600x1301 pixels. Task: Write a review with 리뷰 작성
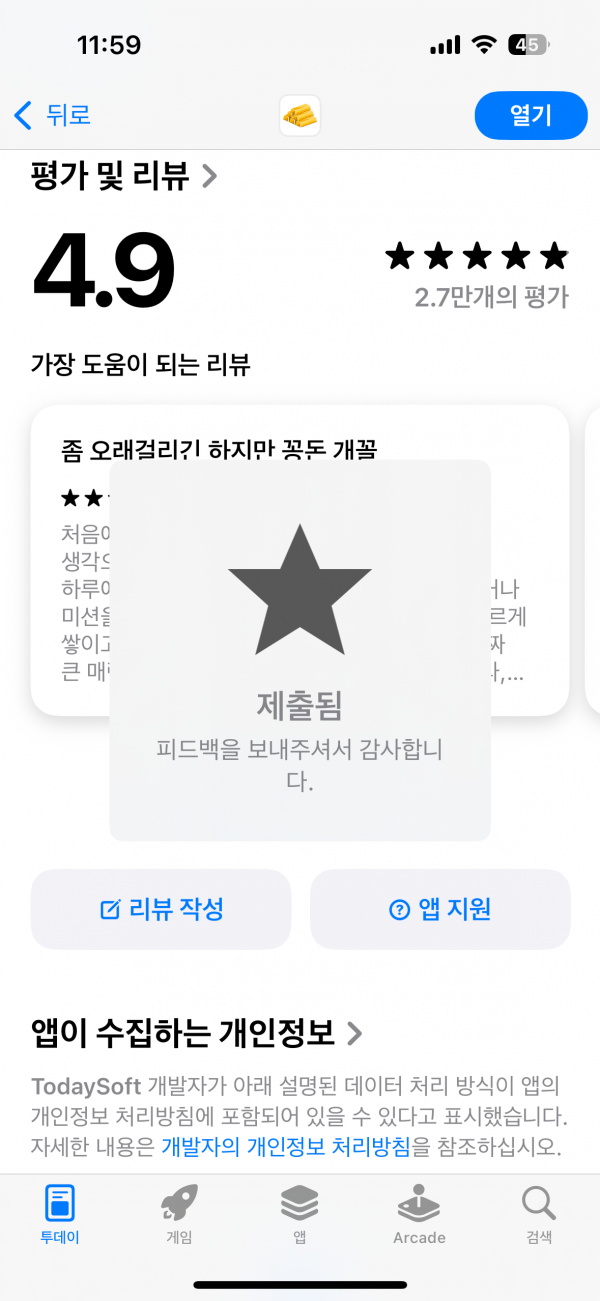(161, 909)
